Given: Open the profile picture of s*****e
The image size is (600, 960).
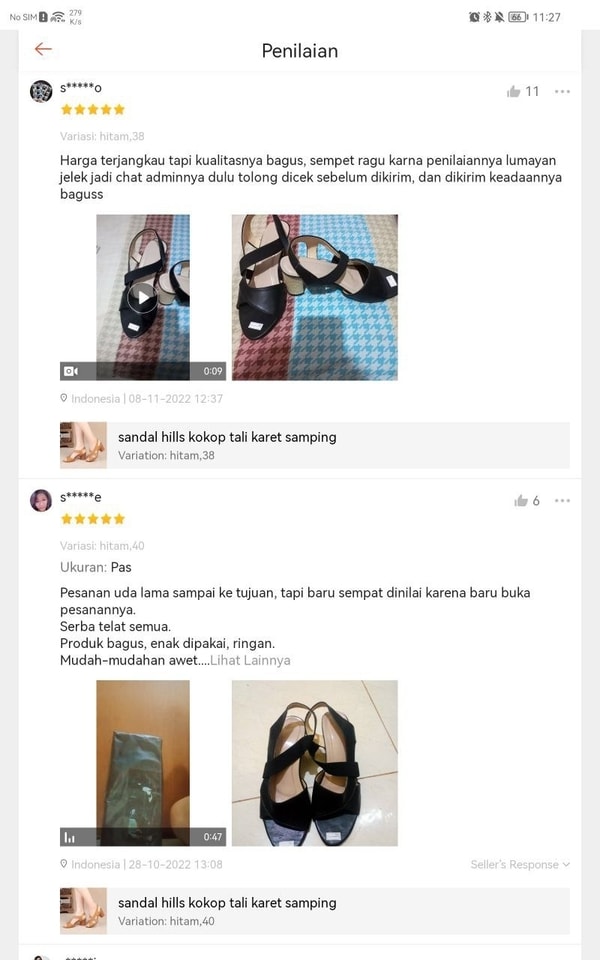Looking at the screenshot, I should click(x=41, y=501).
